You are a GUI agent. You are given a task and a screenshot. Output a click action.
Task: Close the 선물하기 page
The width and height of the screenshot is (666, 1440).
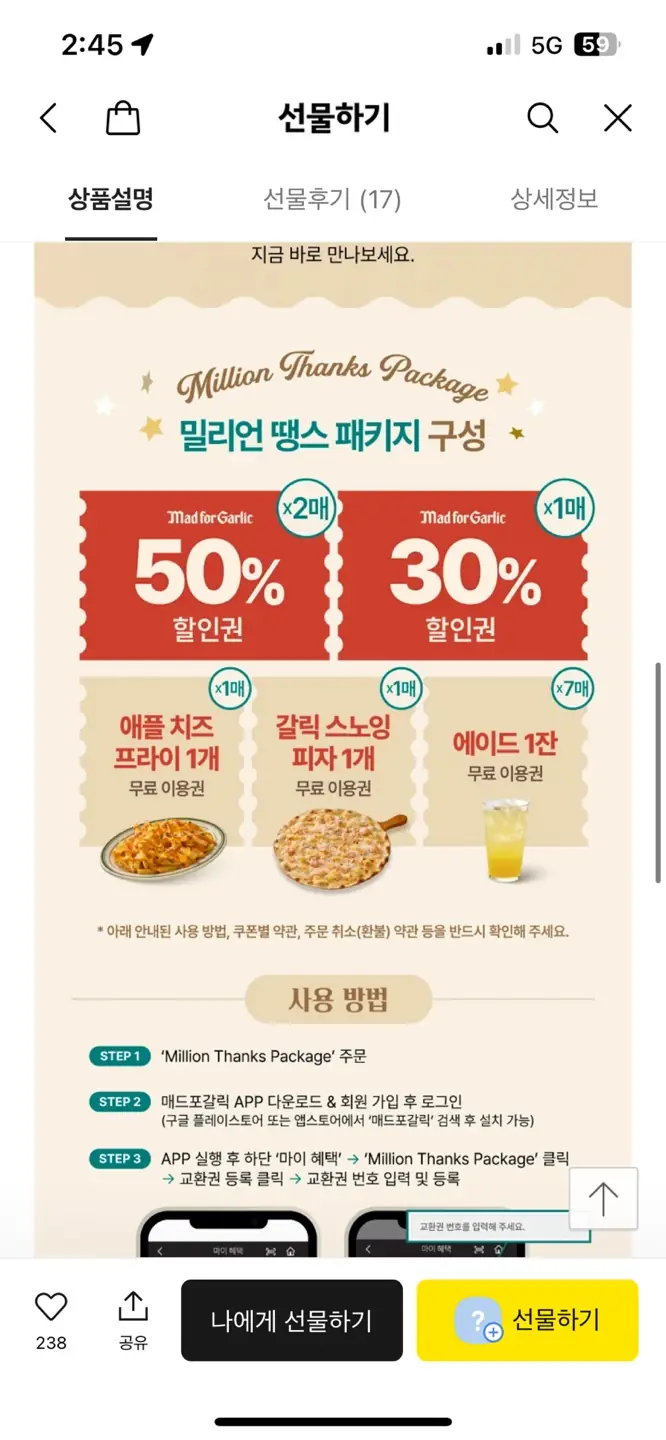[x=618, y=119]
